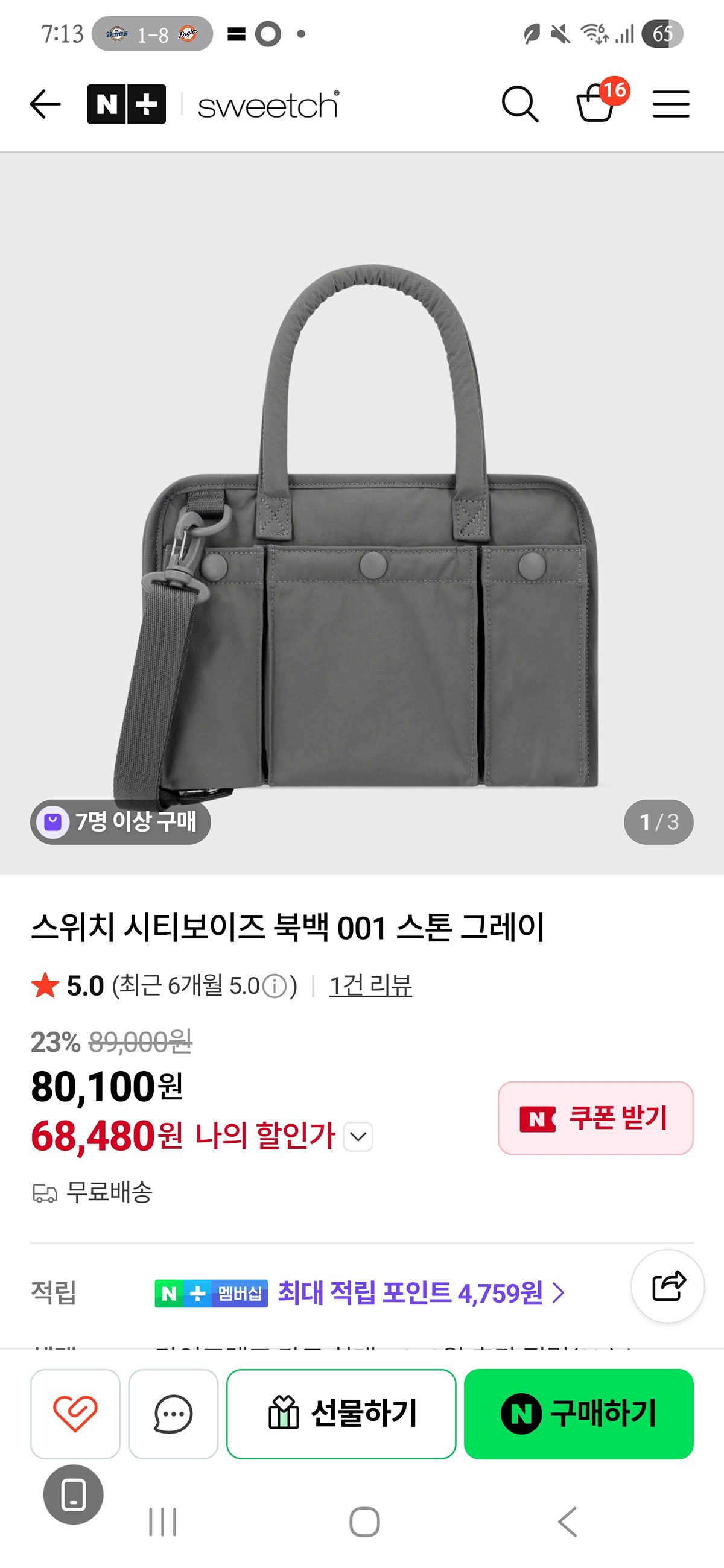Show rating info for 최근 6개월 5.0

click(275, 986)
